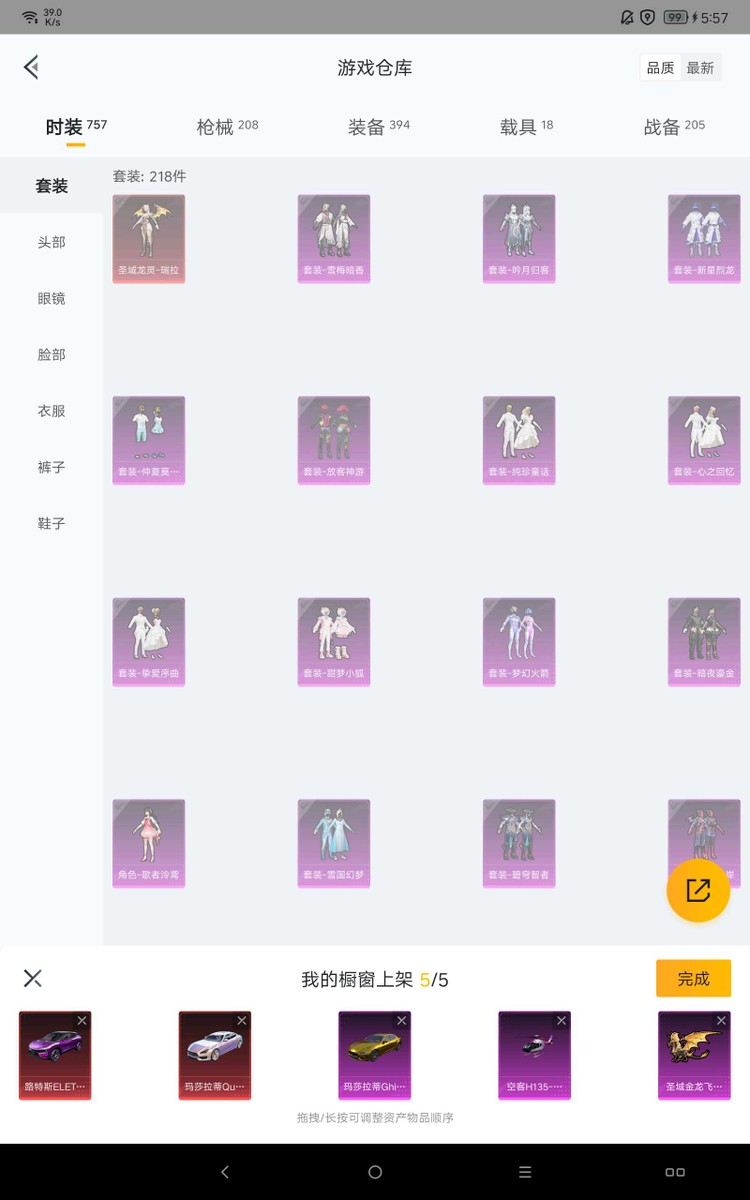Image resolution: width=750 pixels, height=1200 pixels.
Task: Tap the notification mute icon in status bar
Action: point(625,17)
